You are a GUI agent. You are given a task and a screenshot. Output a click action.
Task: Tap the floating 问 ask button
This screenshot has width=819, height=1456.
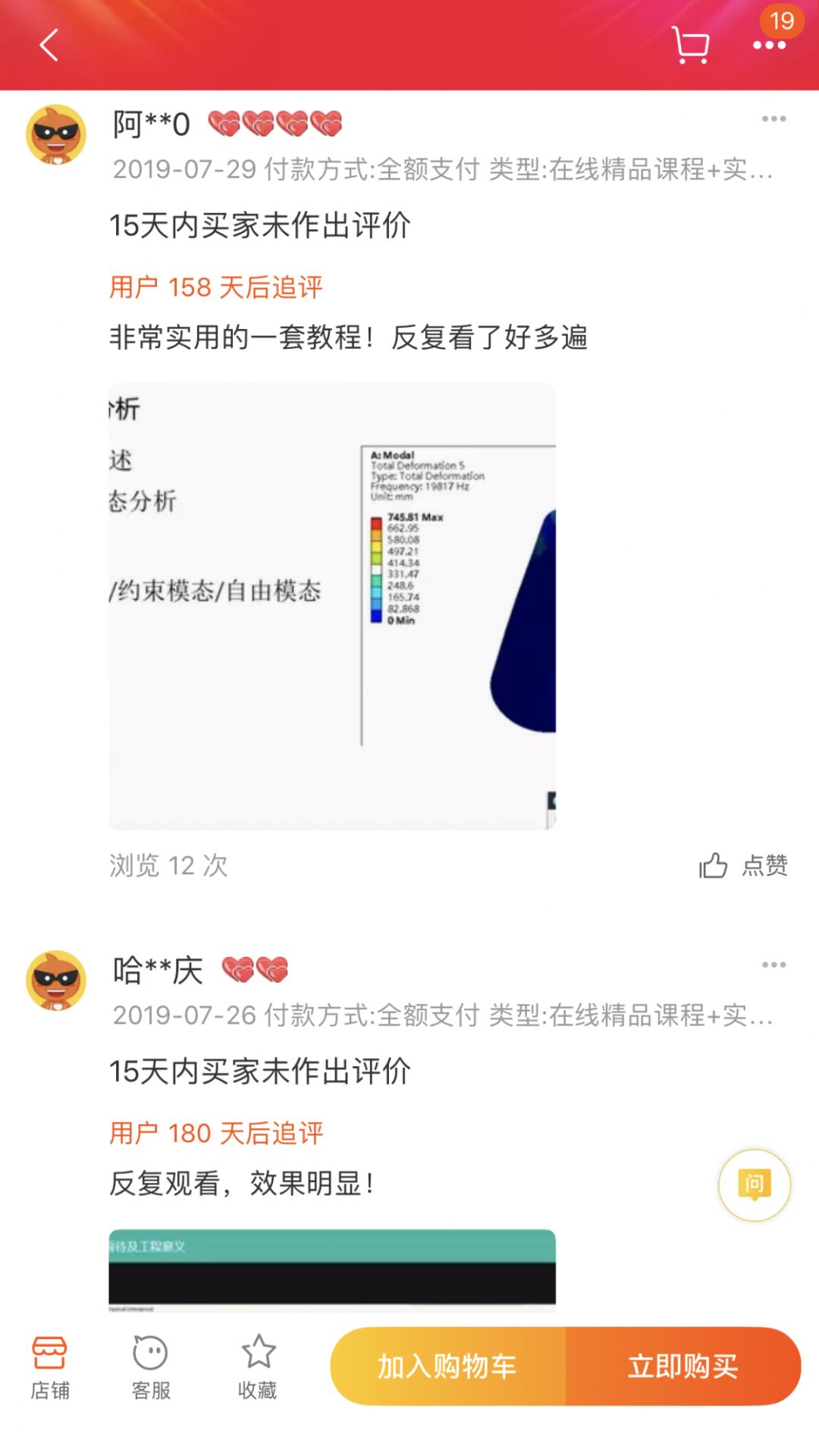coord(754,1185)
